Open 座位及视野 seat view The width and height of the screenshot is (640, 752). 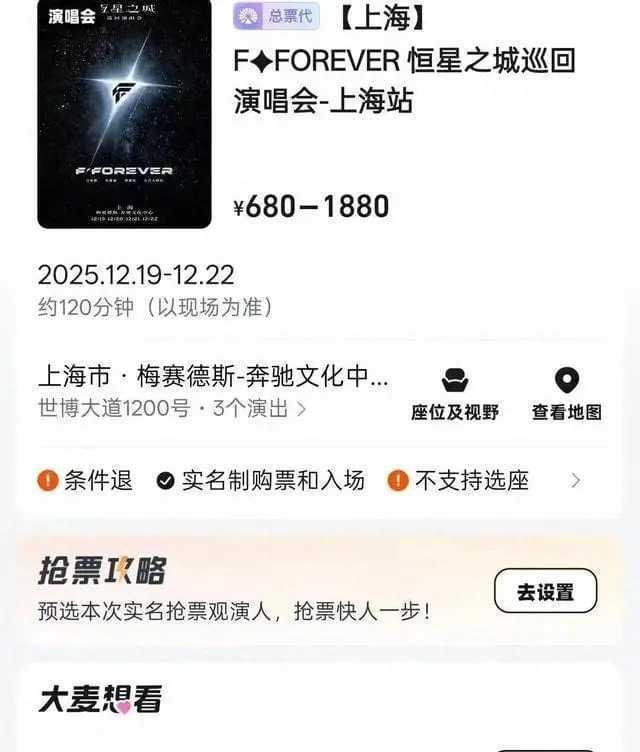click(455, 393)
